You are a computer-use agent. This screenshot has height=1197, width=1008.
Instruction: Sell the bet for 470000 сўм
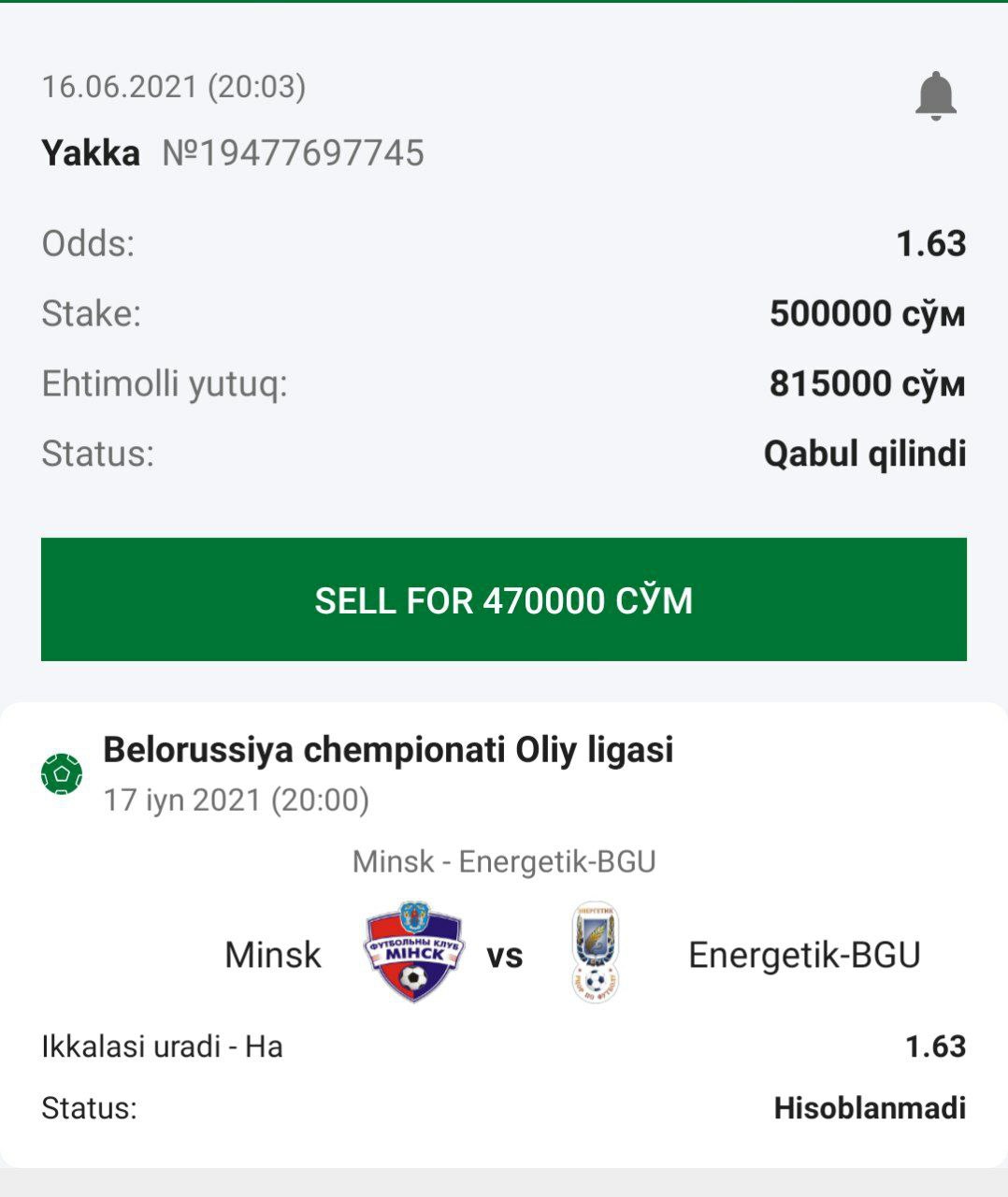(503, 599)
